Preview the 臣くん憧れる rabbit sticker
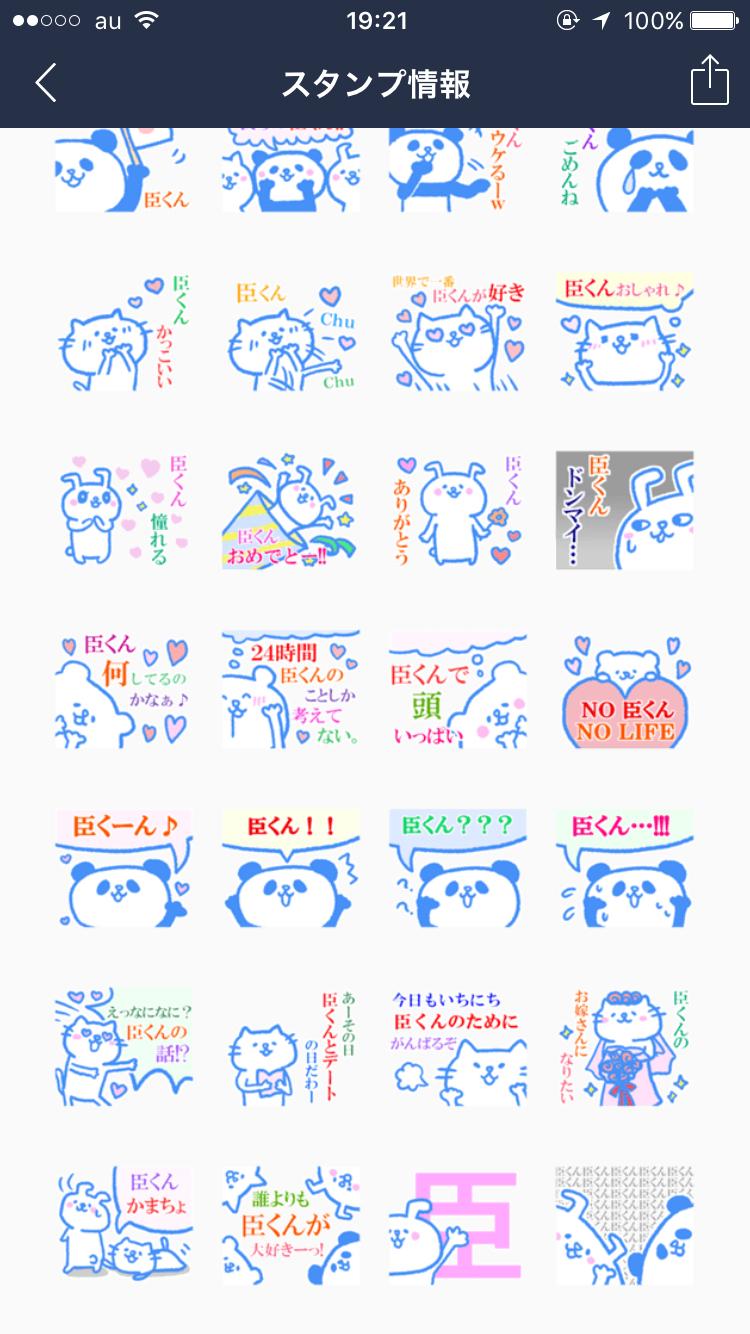The image size is (750, 1334). point(124,510)
